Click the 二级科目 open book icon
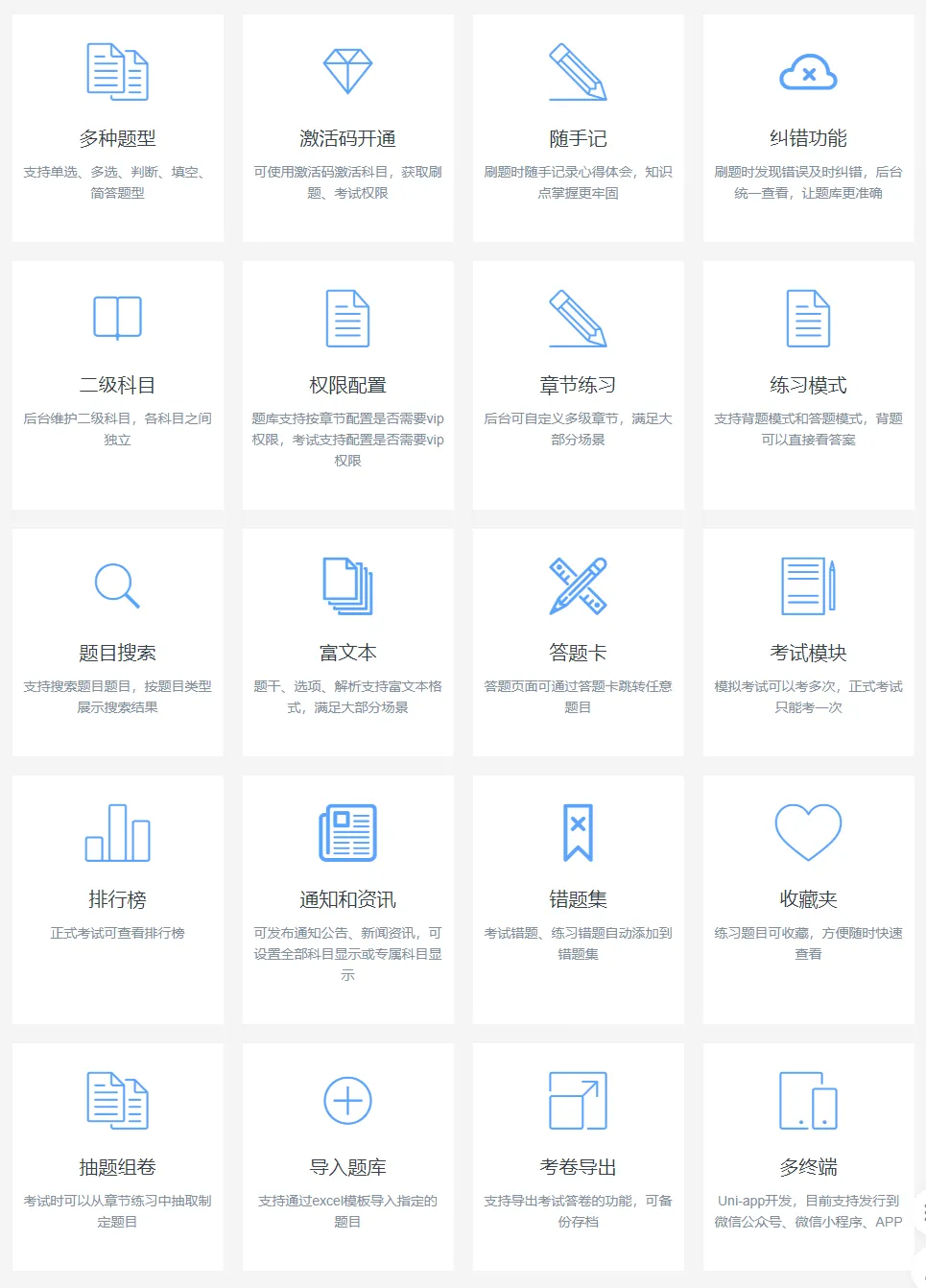926x1288 pixels. pyautogui.click(x=117, y=319)
